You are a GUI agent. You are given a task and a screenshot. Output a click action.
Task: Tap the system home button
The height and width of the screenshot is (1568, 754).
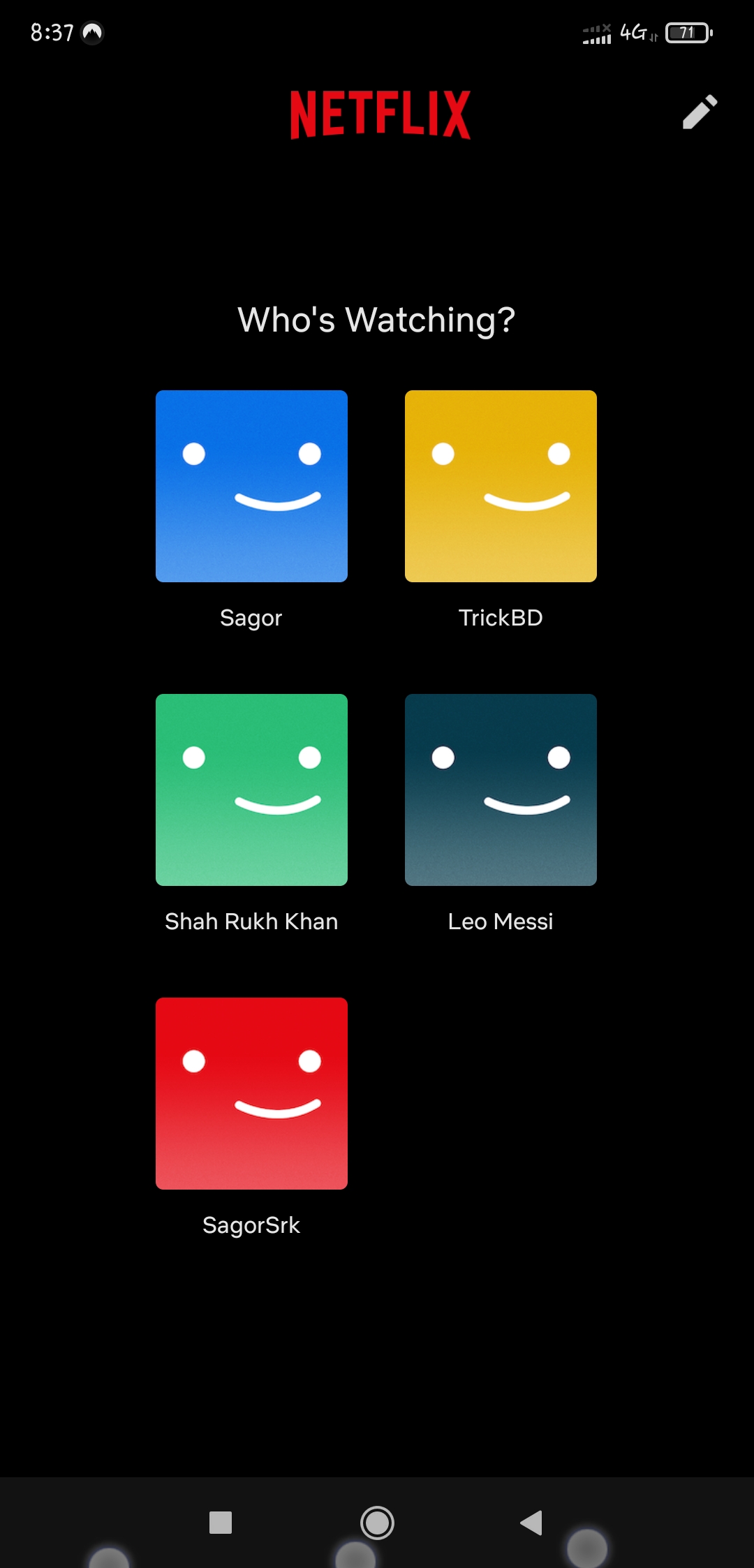pos(377,1523)
